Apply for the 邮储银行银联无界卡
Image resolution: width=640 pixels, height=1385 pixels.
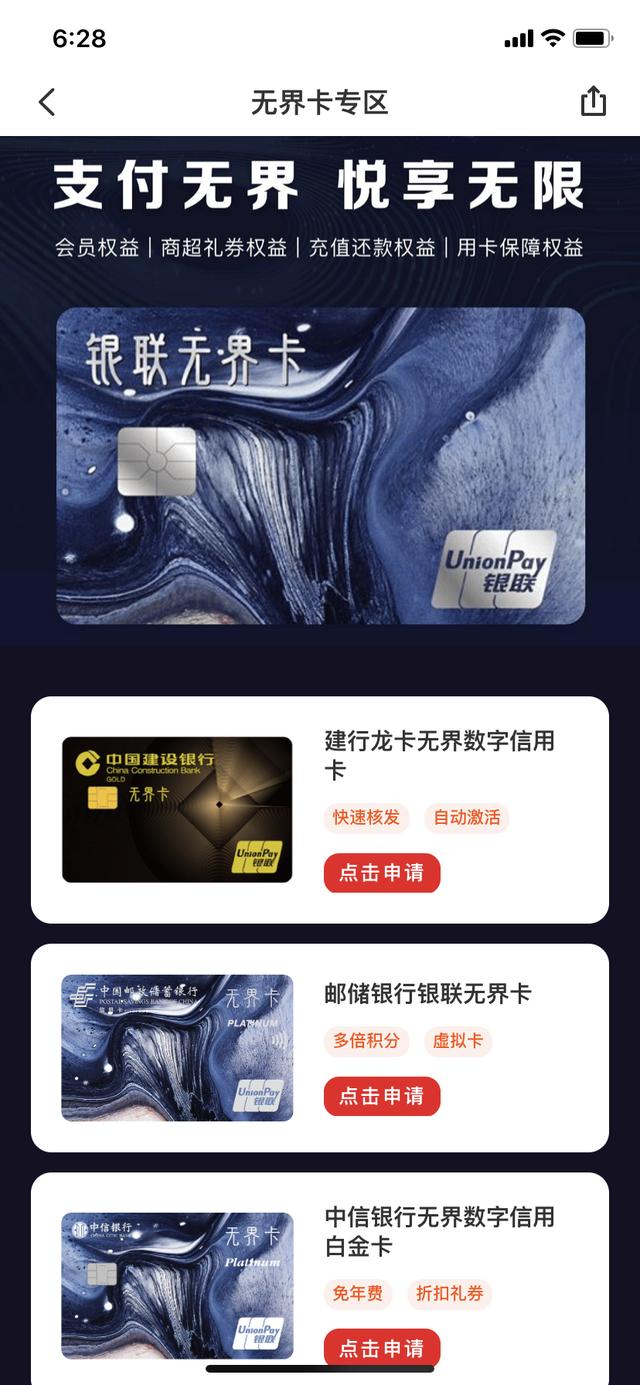click(381, 1096)
